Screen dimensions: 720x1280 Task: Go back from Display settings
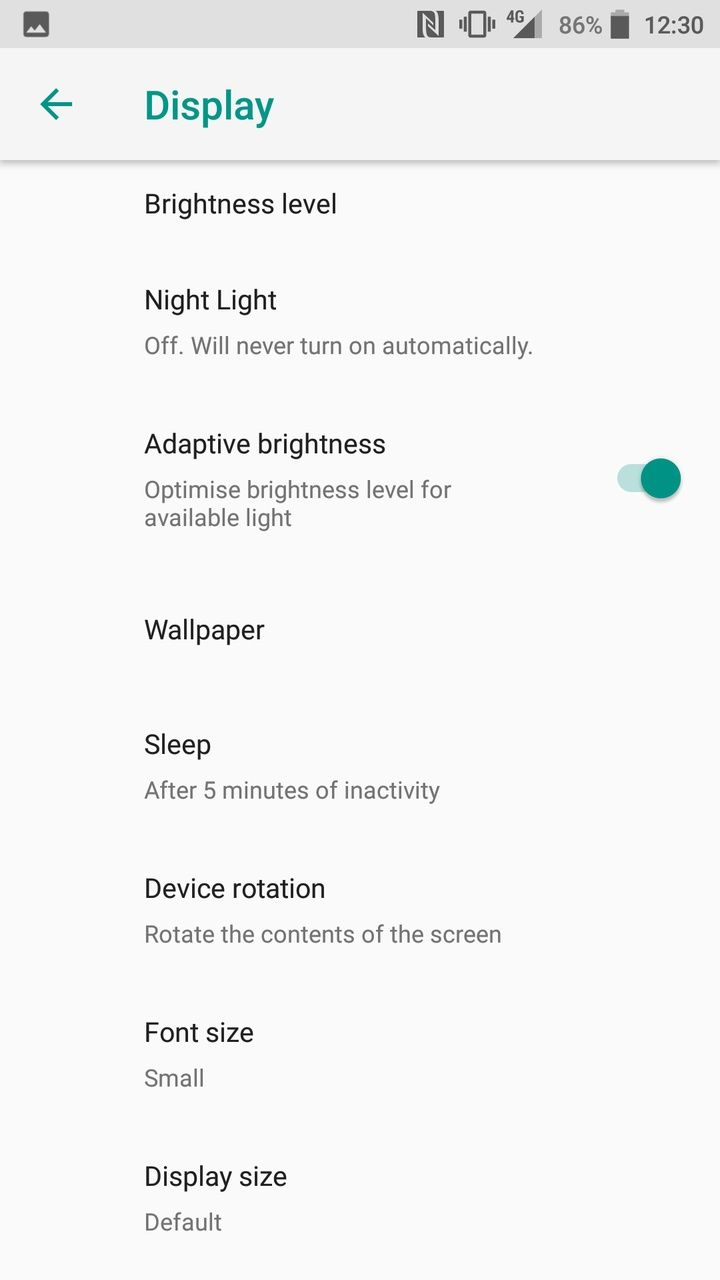coord(56,104)
